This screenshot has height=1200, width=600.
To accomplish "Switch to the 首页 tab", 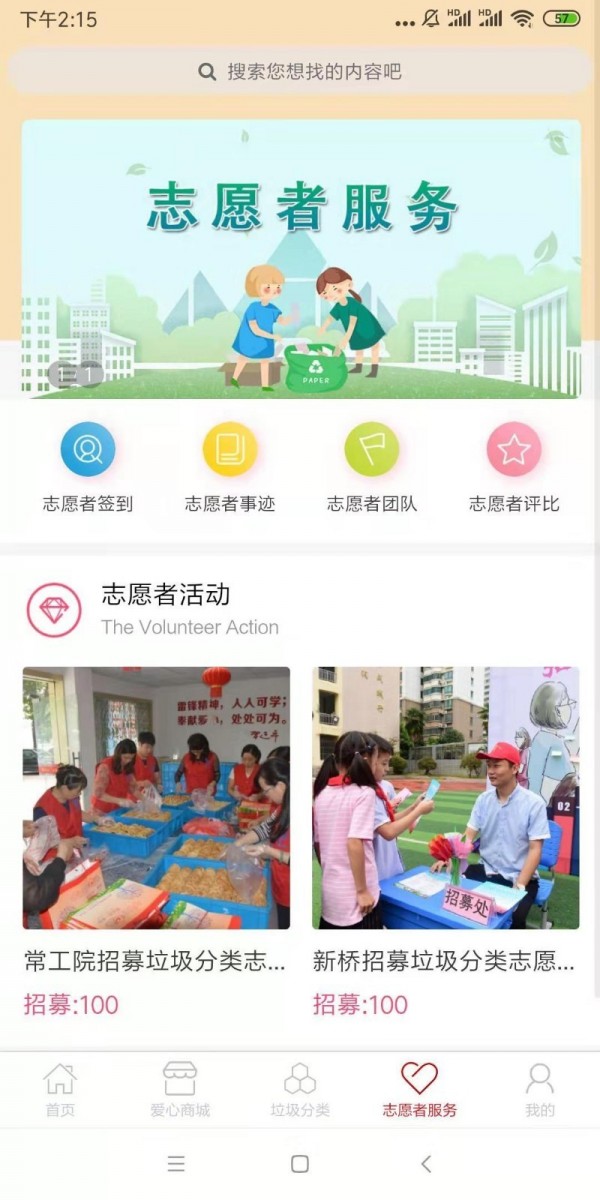I will 60,1090.
